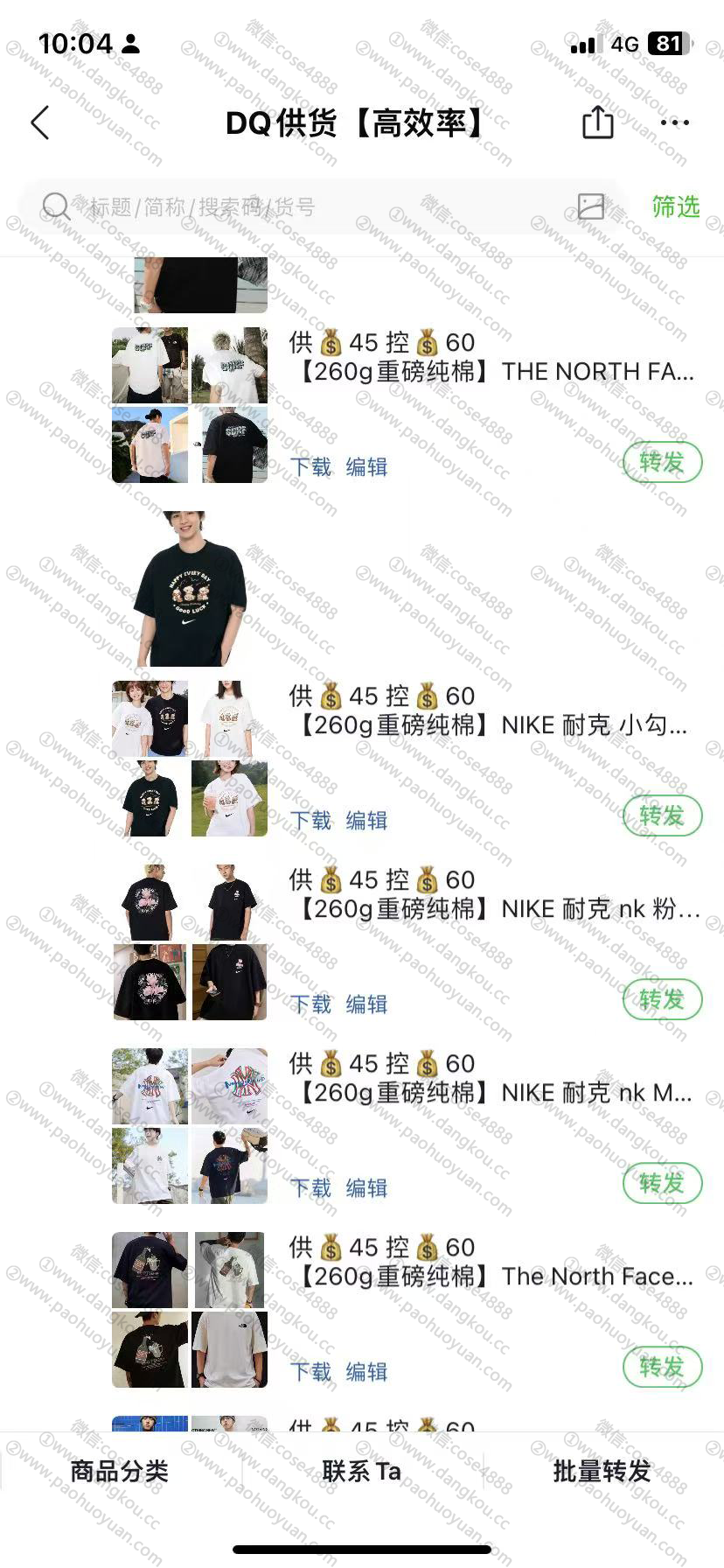Image resolution: width=724 pixels, height=1568 pixels.
Task: Go back using the left arrow
Action: click(x=40, y=123)
